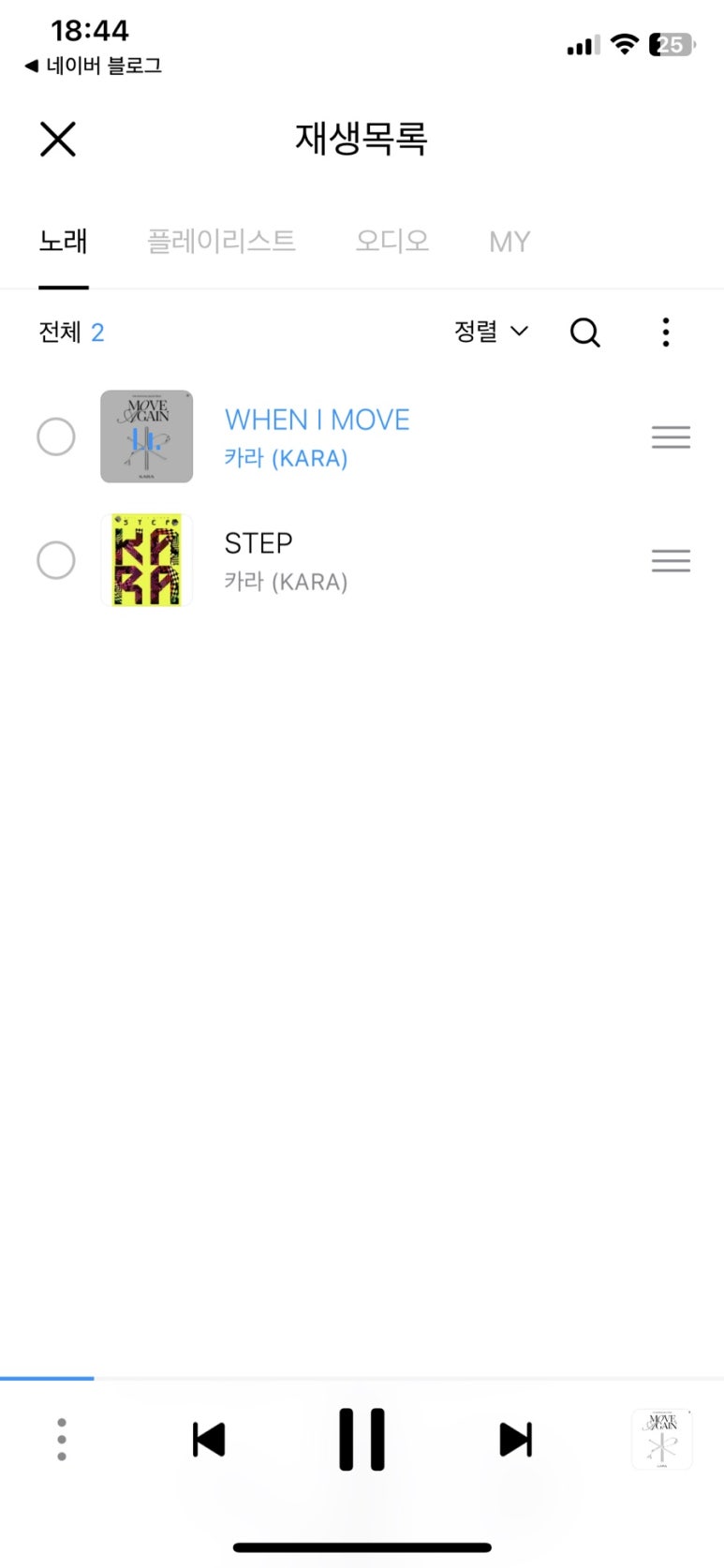Screen dimensions: 724x1568
Task: Open the playlist overflow menu
Action: click(666, 332)
